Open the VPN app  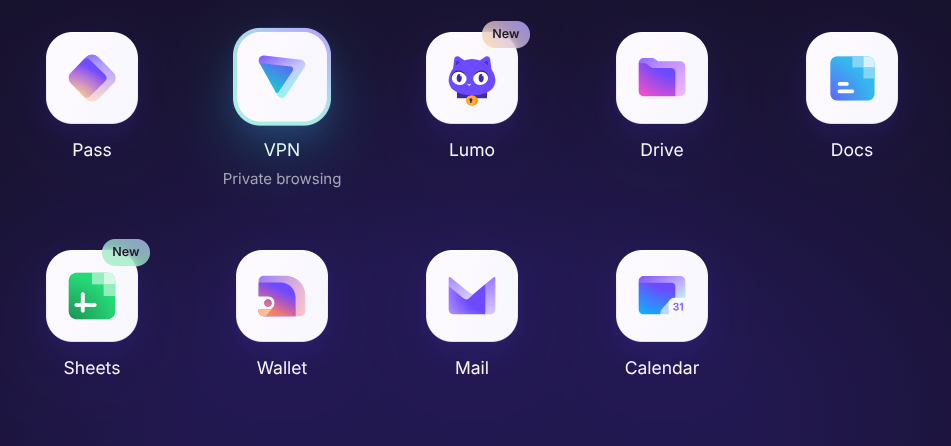tap(282, 78)
